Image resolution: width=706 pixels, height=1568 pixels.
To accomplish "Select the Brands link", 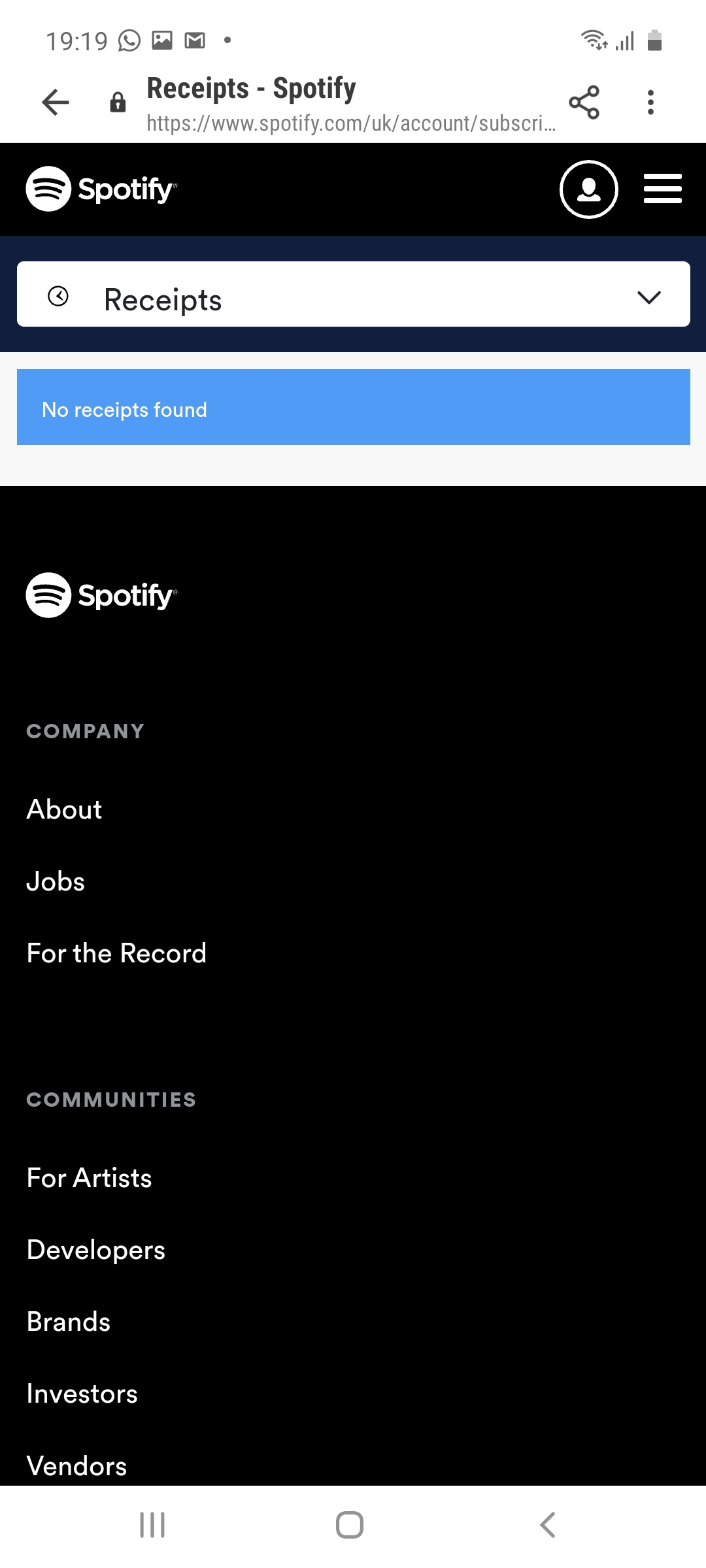I will point(69,1322).
